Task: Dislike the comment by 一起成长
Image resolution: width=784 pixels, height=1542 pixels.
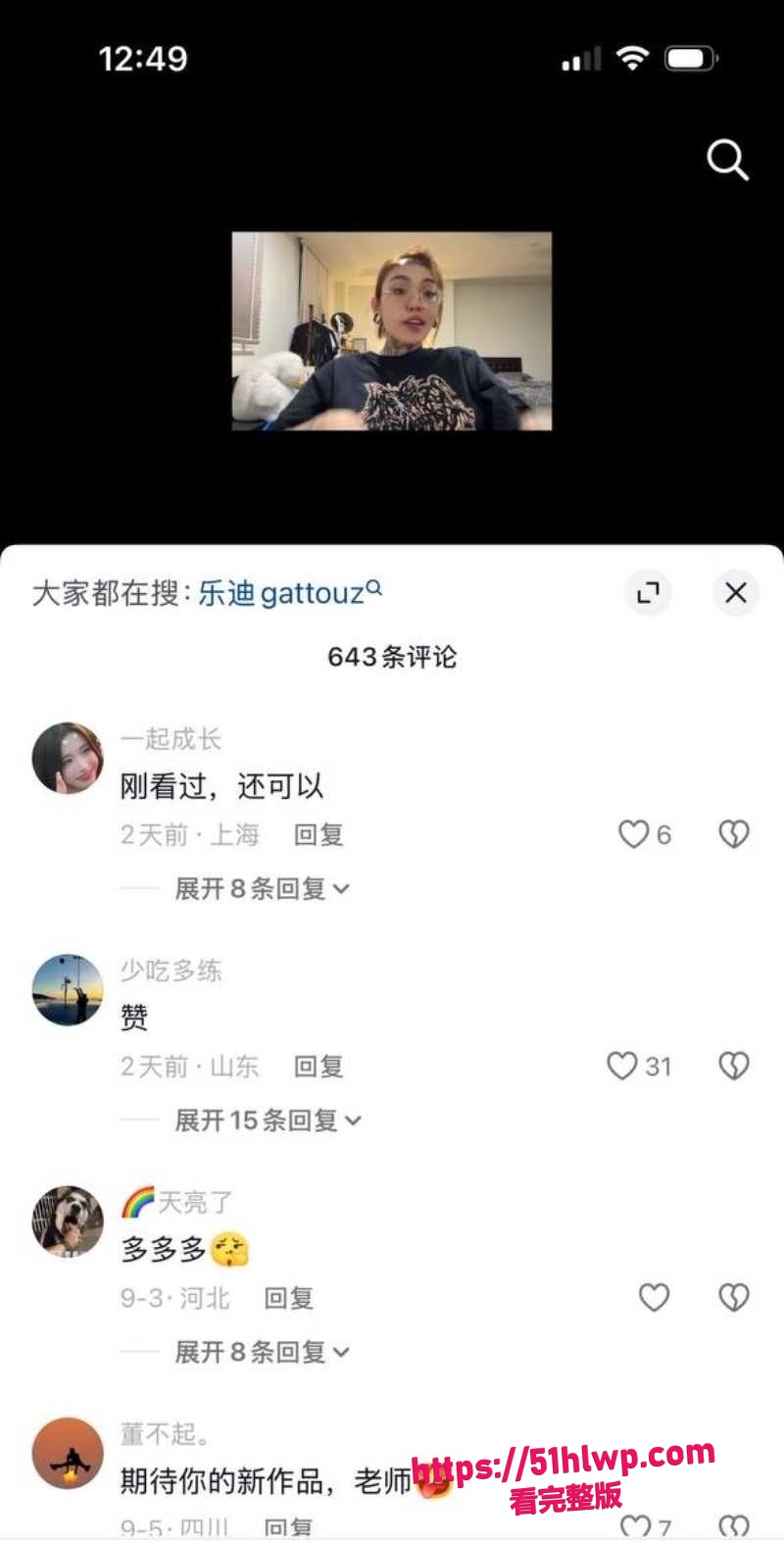Action: [x=734, y=834]
